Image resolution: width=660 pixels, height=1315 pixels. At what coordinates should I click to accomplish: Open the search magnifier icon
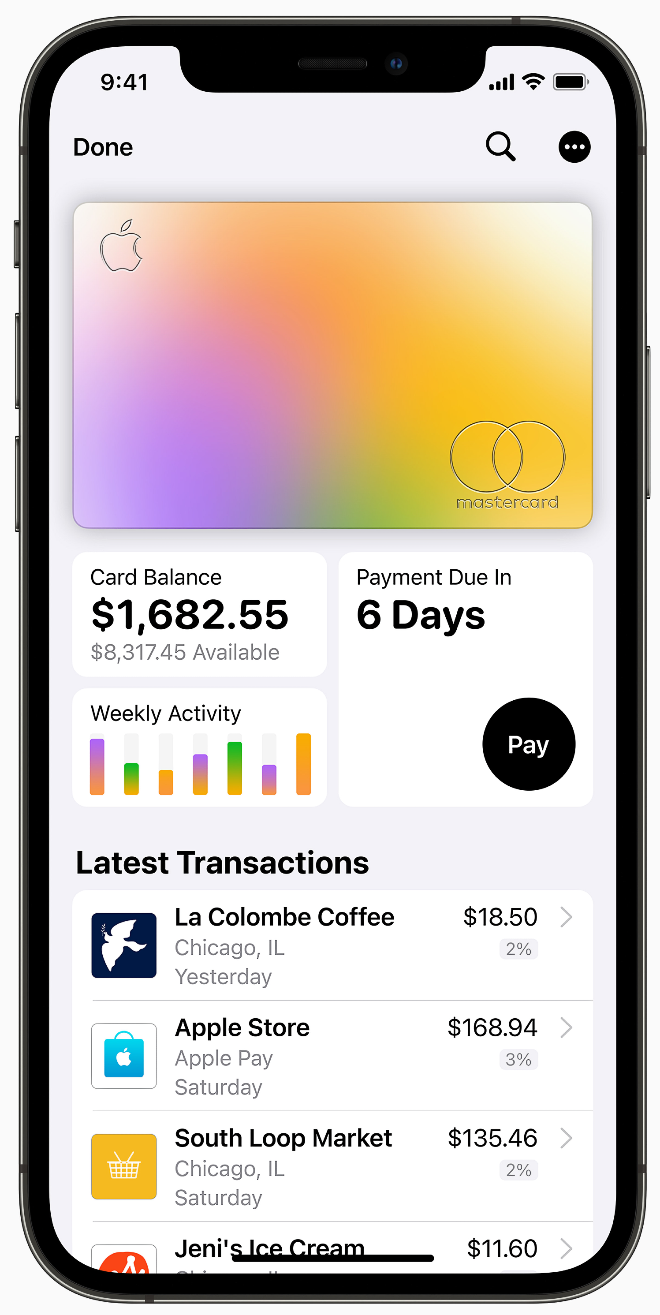pyautogui.click(x=501, y=147)
